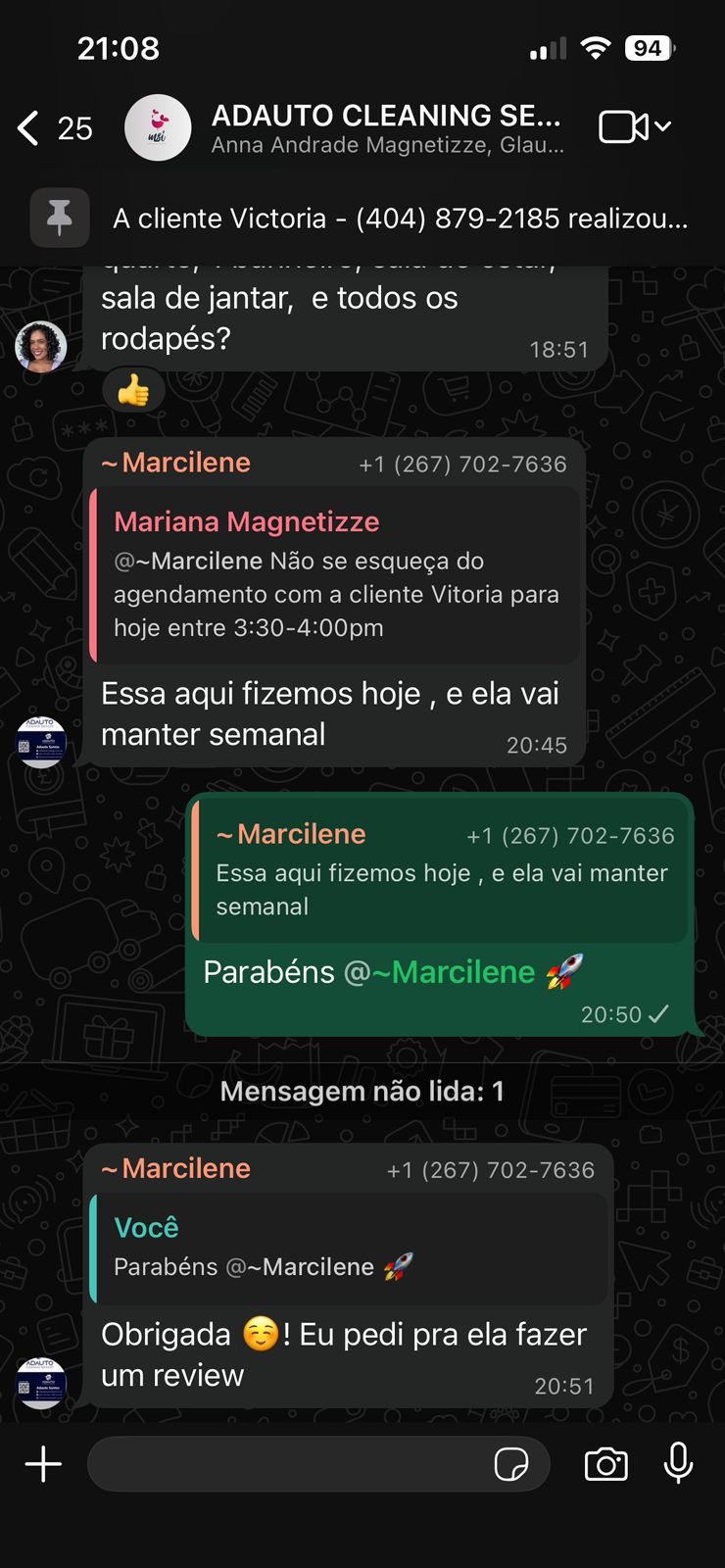Record a voice message with microphone

678,1464
